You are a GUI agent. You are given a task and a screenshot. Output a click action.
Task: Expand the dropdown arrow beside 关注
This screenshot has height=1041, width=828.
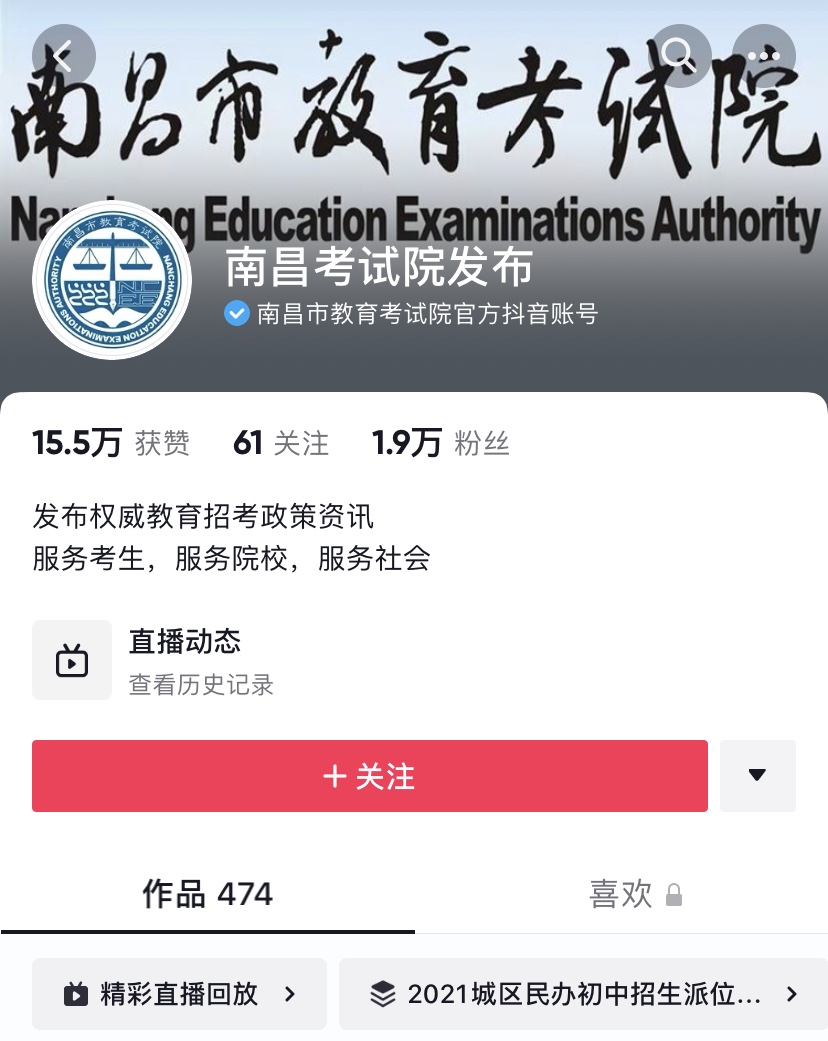point(757,776)
